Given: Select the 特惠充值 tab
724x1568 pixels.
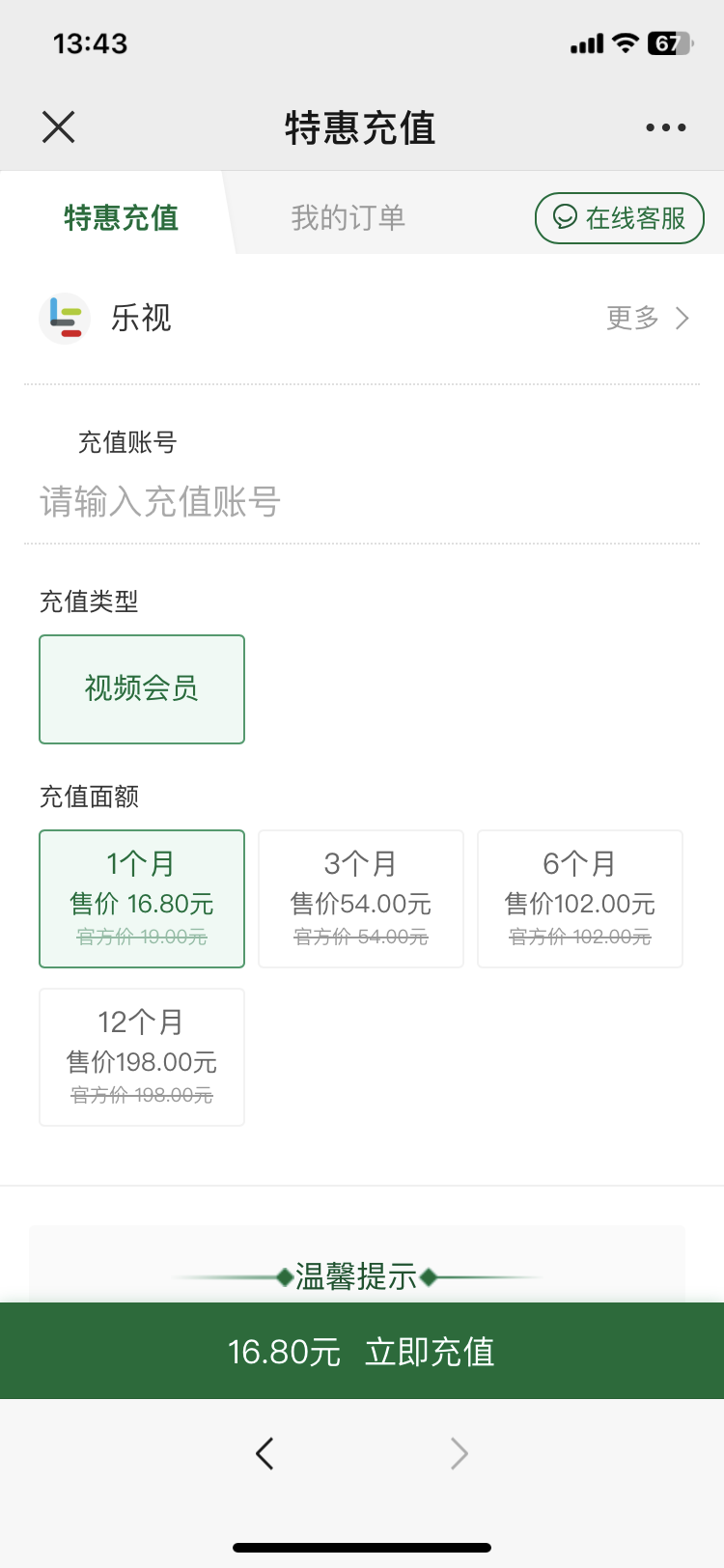Looking at the screenshot, I should coord(122,218).
